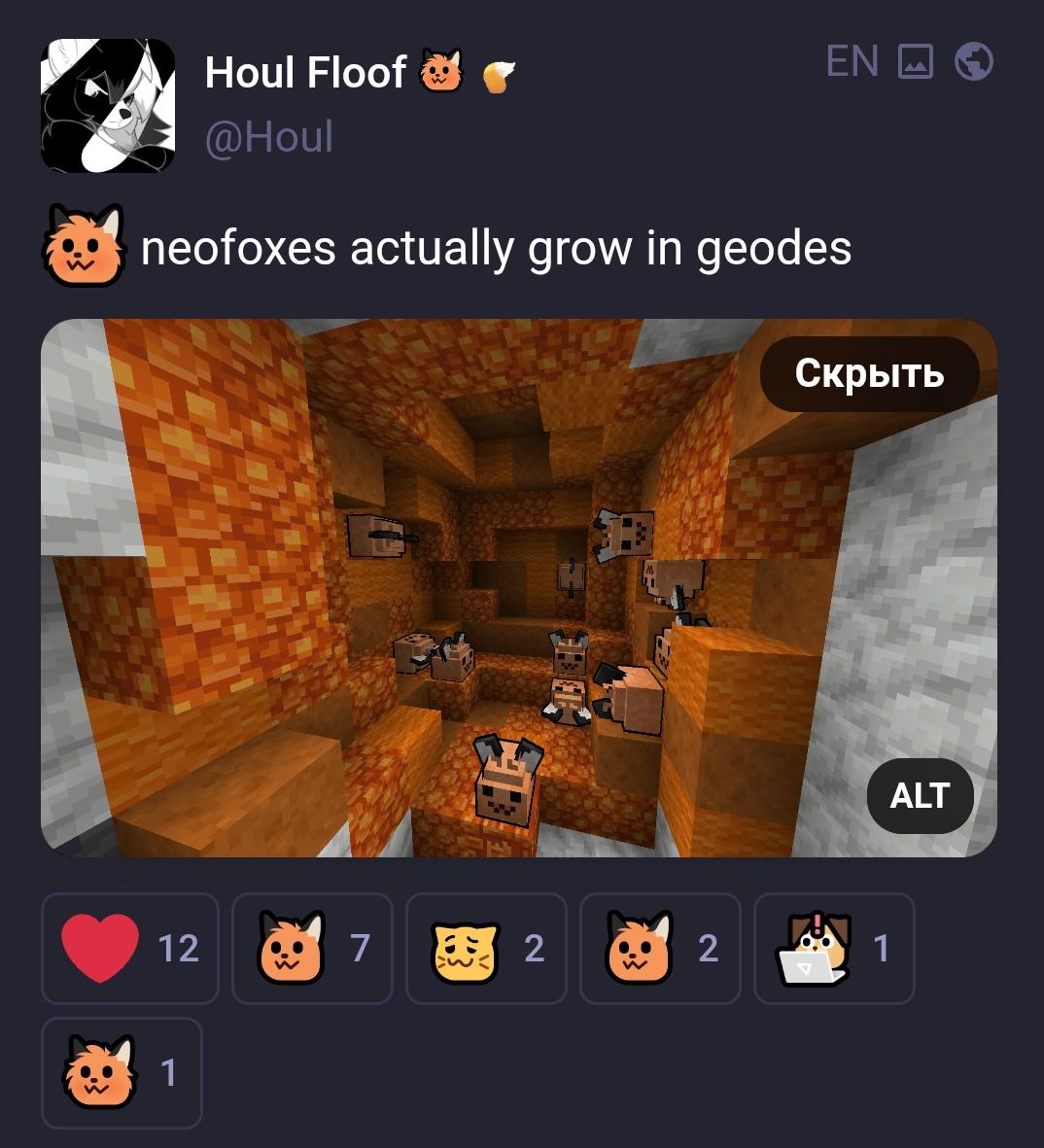This screenshot has width=1044, height=1148.
Task: Open the @Houl profile handle
Action: 269,137
